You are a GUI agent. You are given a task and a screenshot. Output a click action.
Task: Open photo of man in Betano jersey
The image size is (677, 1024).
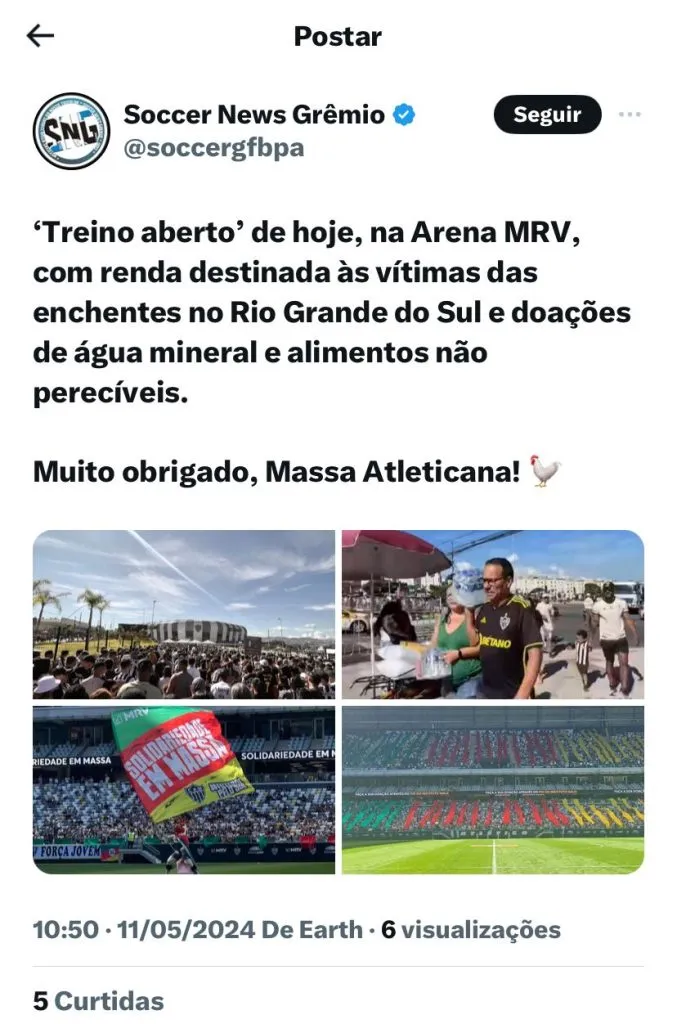493,614
